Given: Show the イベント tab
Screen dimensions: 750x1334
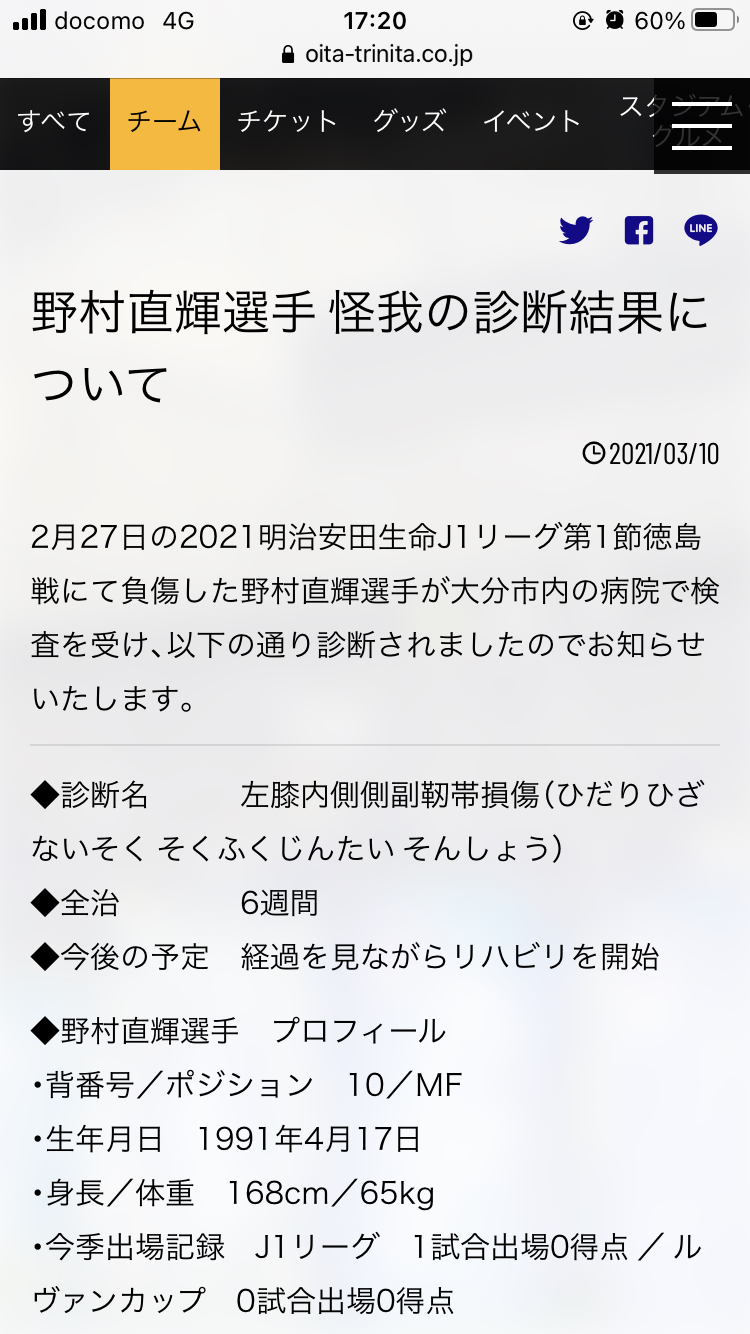Looking at the screenshot, I should [x=531, y=123].
